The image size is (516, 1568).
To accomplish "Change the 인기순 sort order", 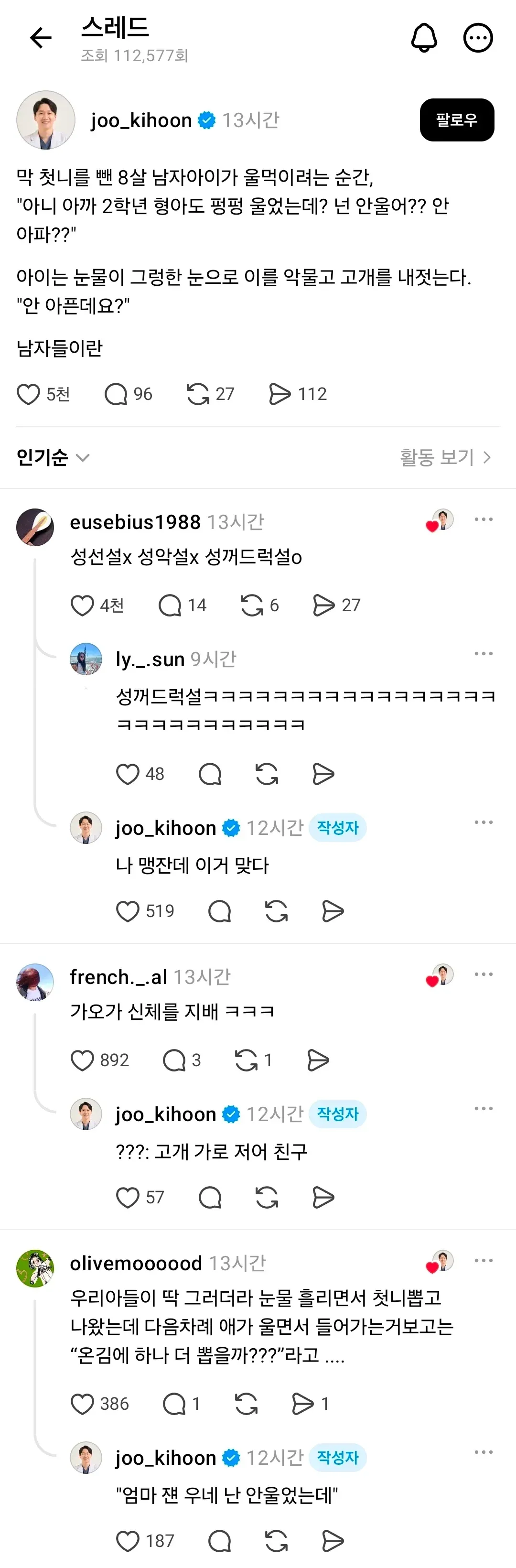I will (x=54, y=457).
